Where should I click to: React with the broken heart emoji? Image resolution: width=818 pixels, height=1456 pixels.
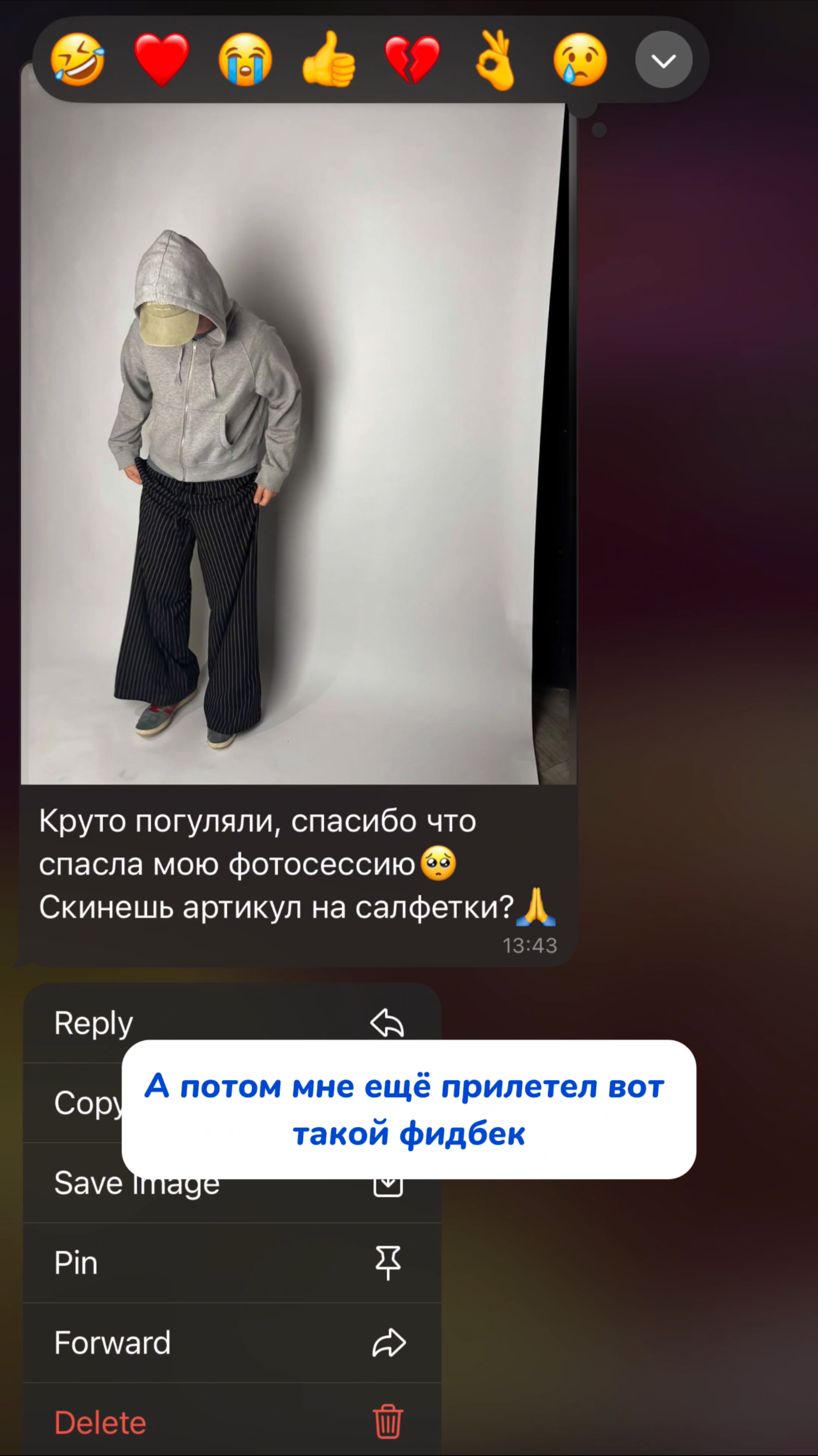[412, 59]
